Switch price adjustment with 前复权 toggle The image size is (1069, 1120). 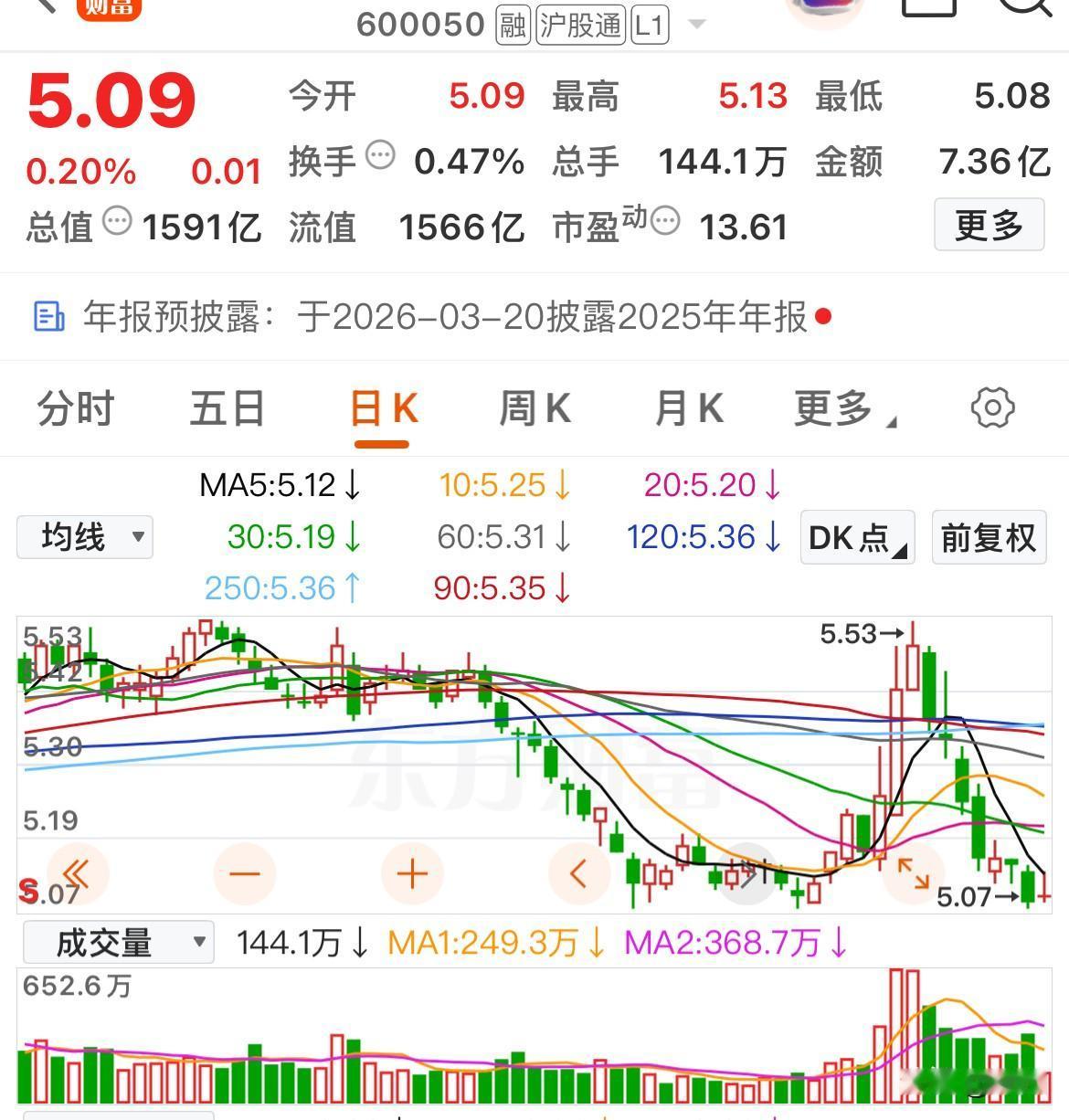(988, 538)
